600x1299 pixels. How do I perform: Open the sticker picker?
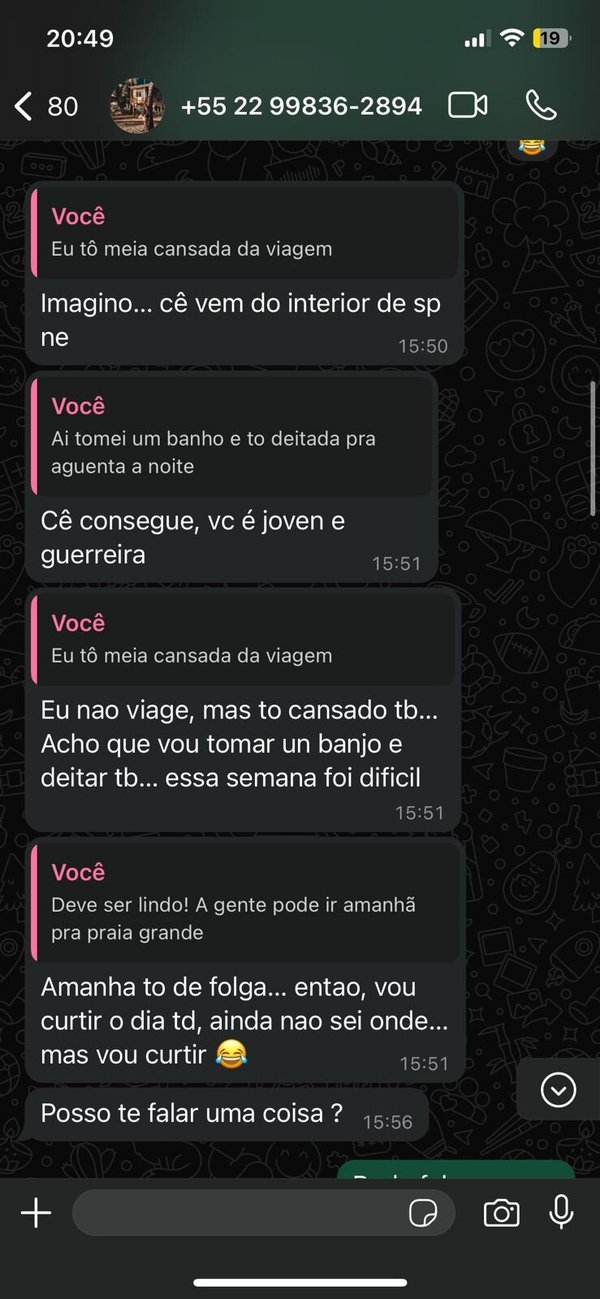click(x=424, y=1213)
